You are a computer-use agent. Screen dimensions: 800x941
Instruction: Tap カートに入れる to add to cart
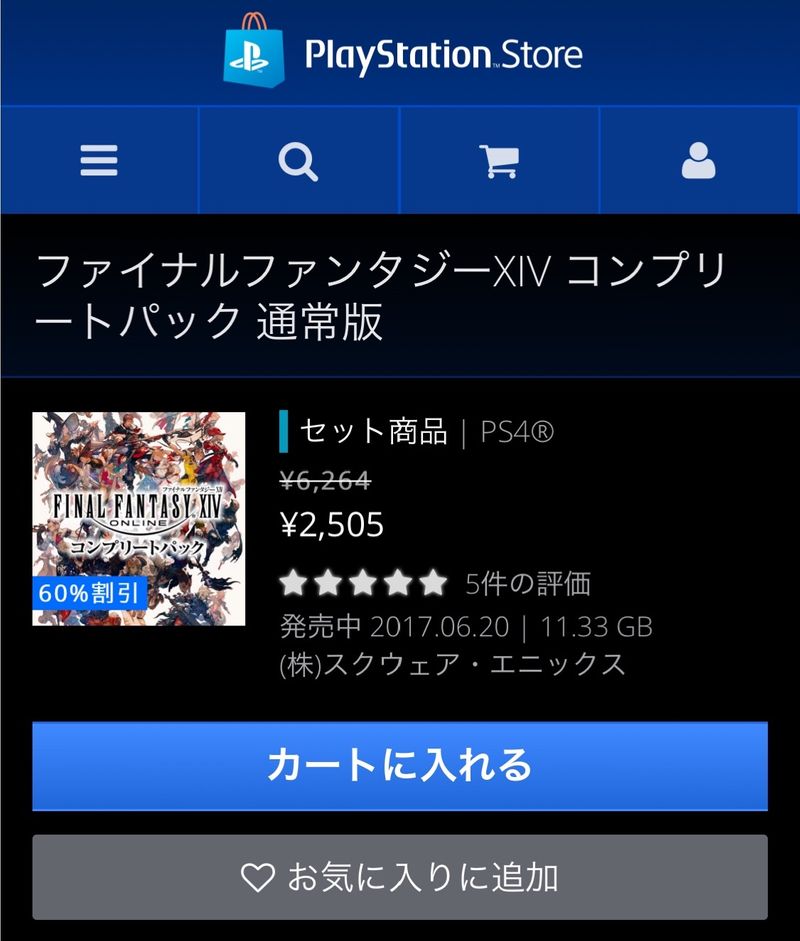pos(400,766)
